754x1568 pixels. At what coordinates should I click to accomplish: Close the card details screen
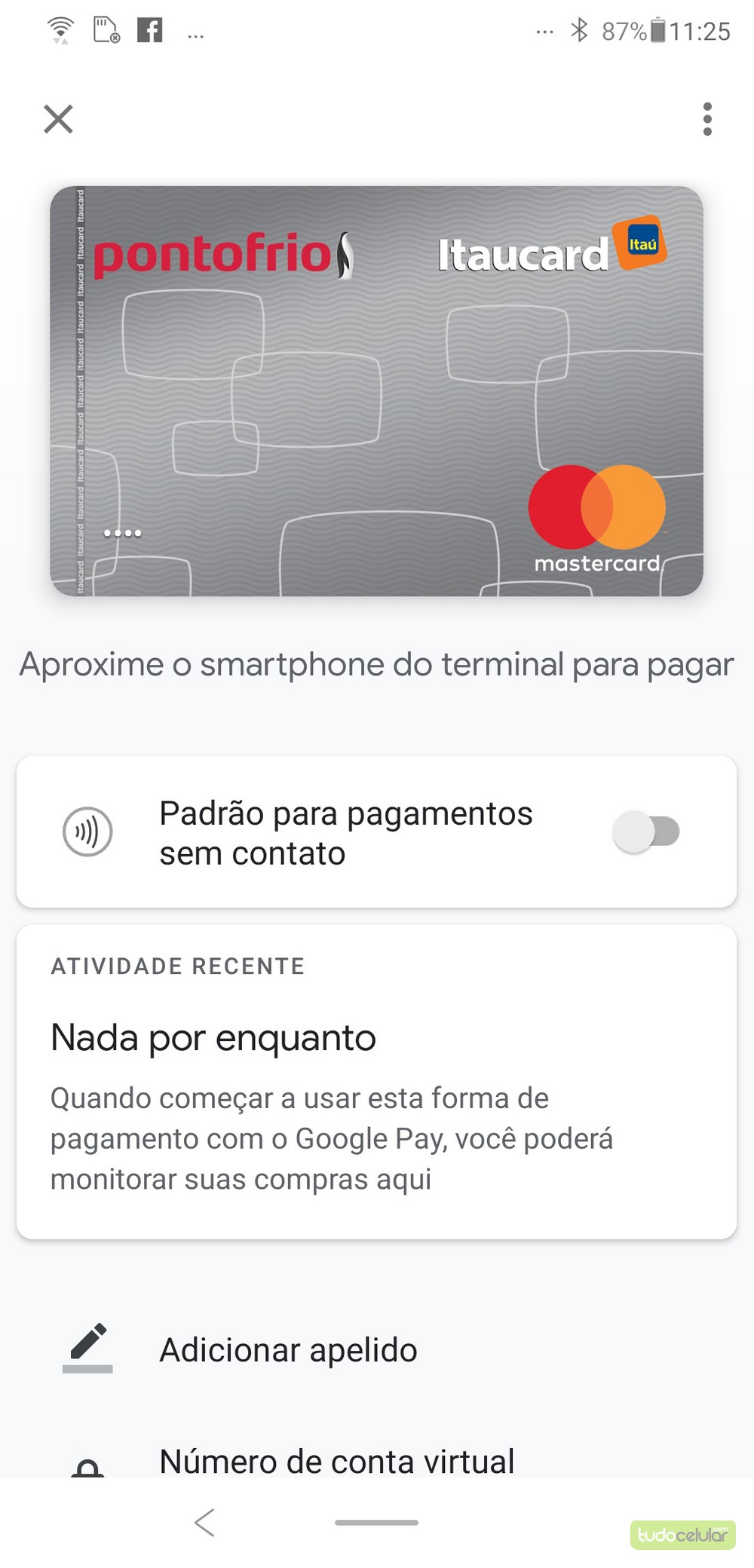tap(58, 119)
